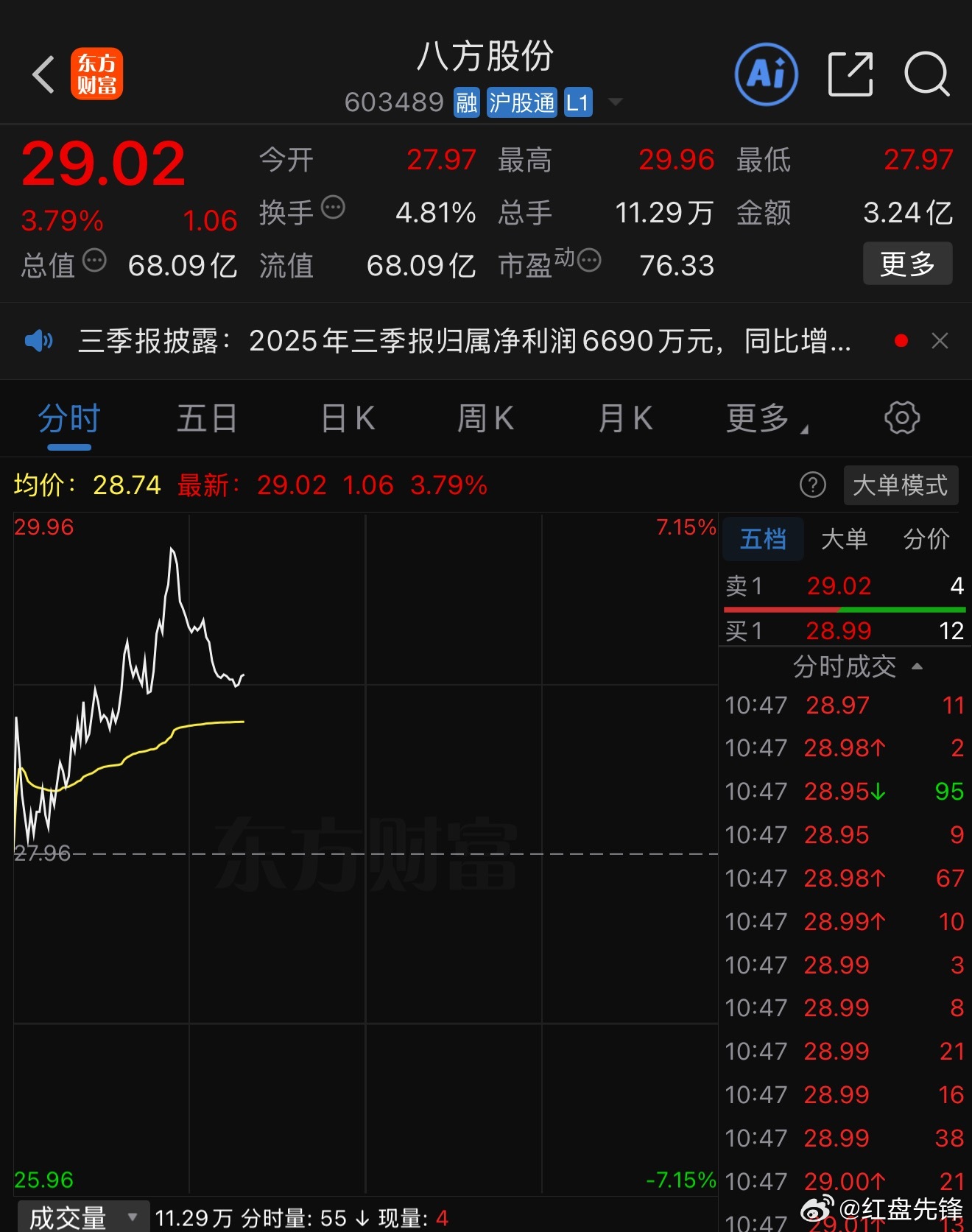Screen dimensions: 972x1232
Task: Mute the announcement speaker icon
Action: coord(39,340)
